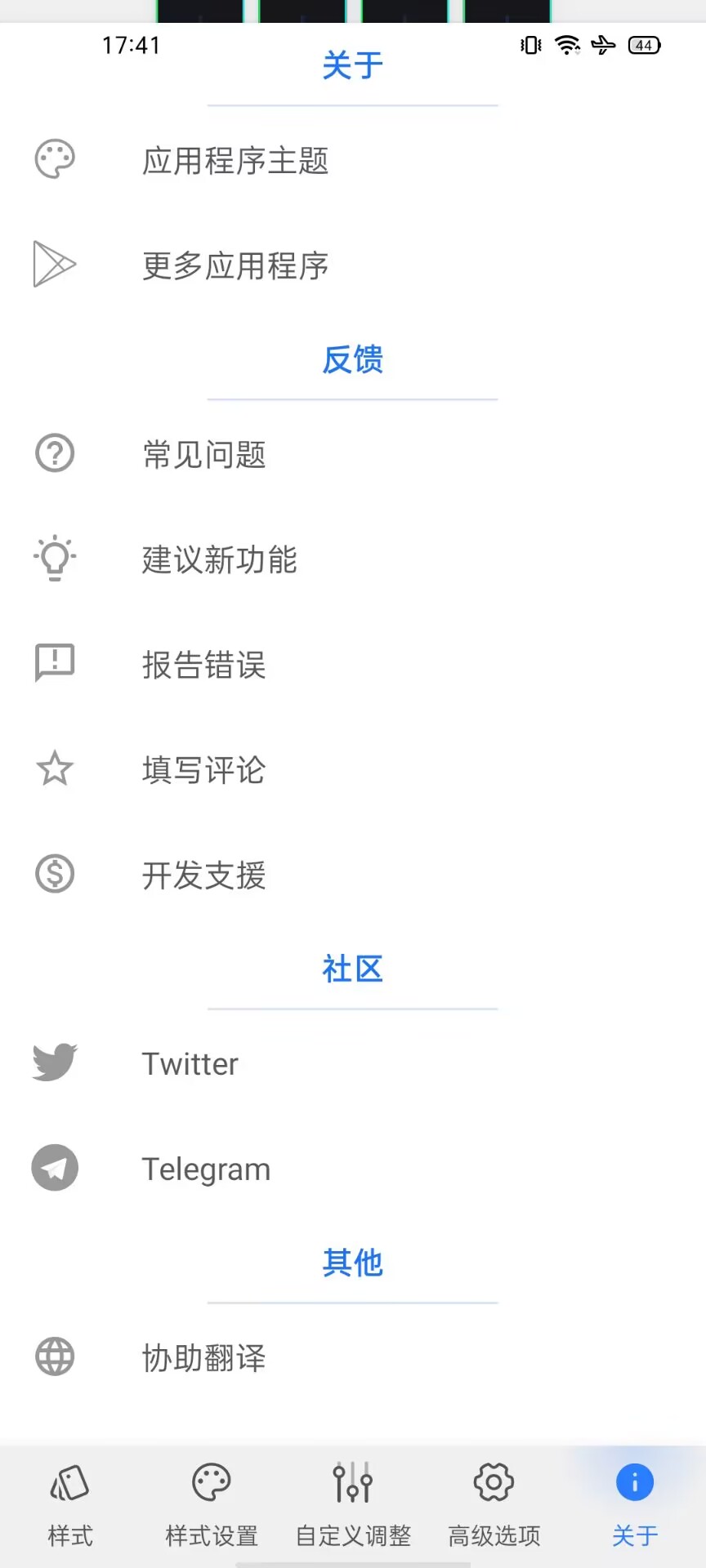Open the Twitter community link
Viewport: 706px width, 1568px height.
pyautogui.click(x=353, y=1063)
